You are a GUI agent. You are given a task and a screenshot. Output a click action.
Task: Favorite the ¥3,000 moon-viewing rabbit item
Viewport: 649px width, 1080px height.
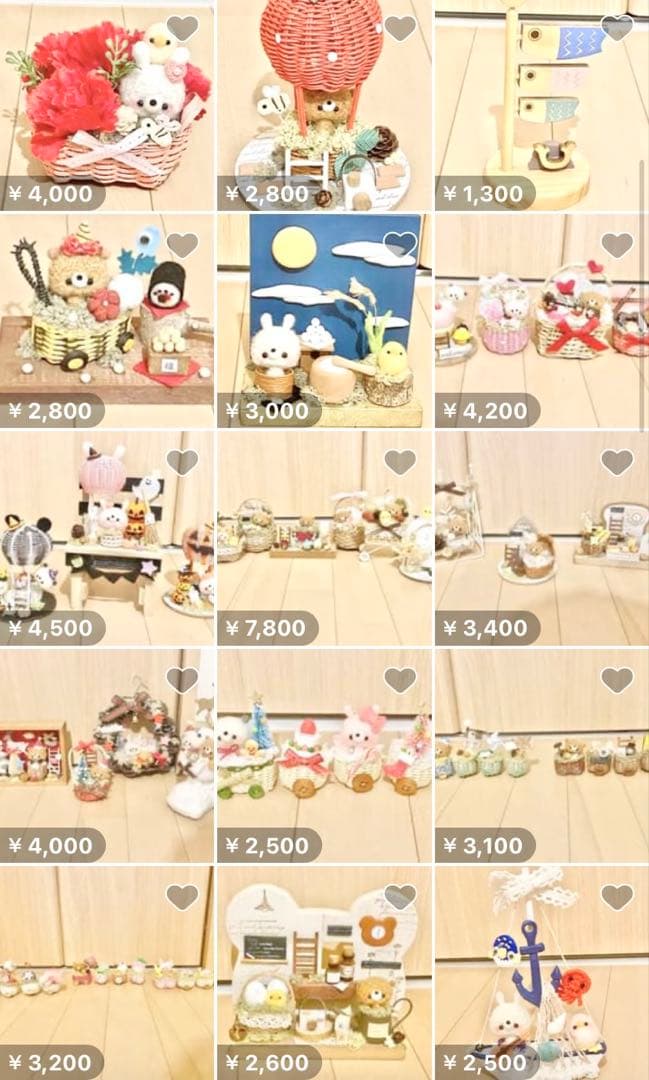pos(400,244)
